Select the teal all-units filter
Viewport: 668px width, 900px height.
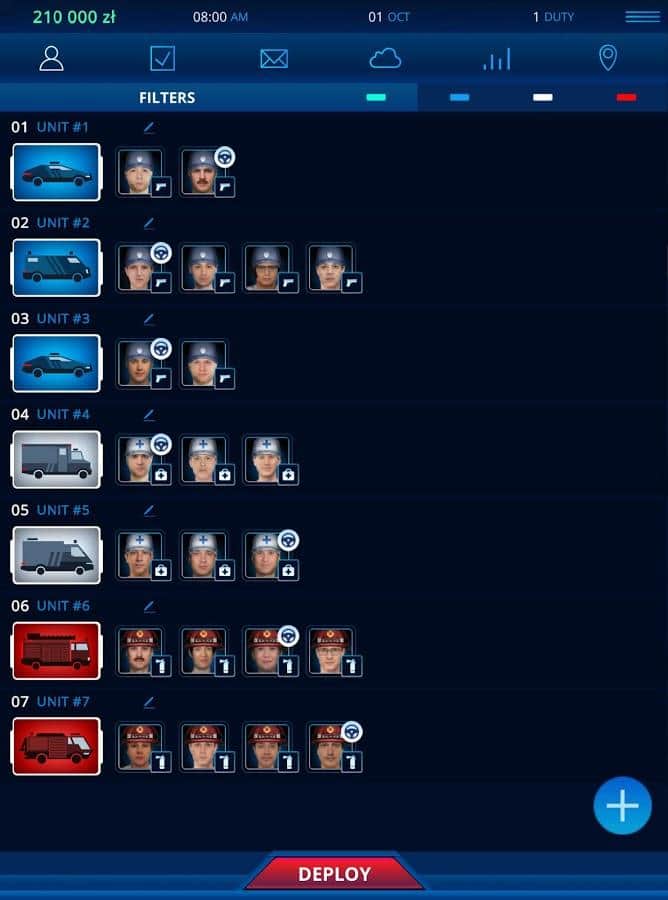pyautogui.click(x=376, y=97)
